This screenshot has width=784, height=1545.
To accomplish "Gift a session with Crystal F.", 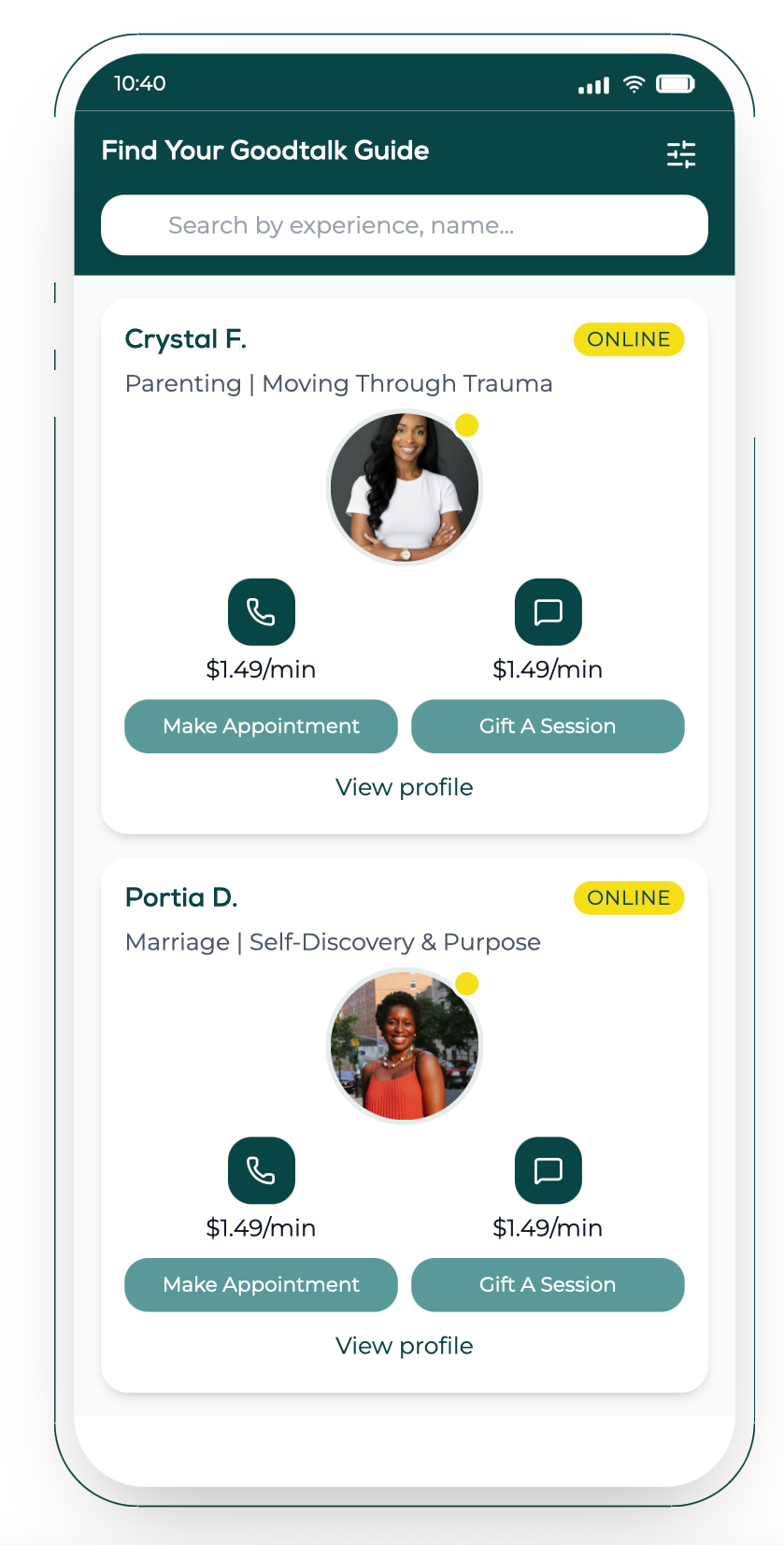I will [548, 726].
